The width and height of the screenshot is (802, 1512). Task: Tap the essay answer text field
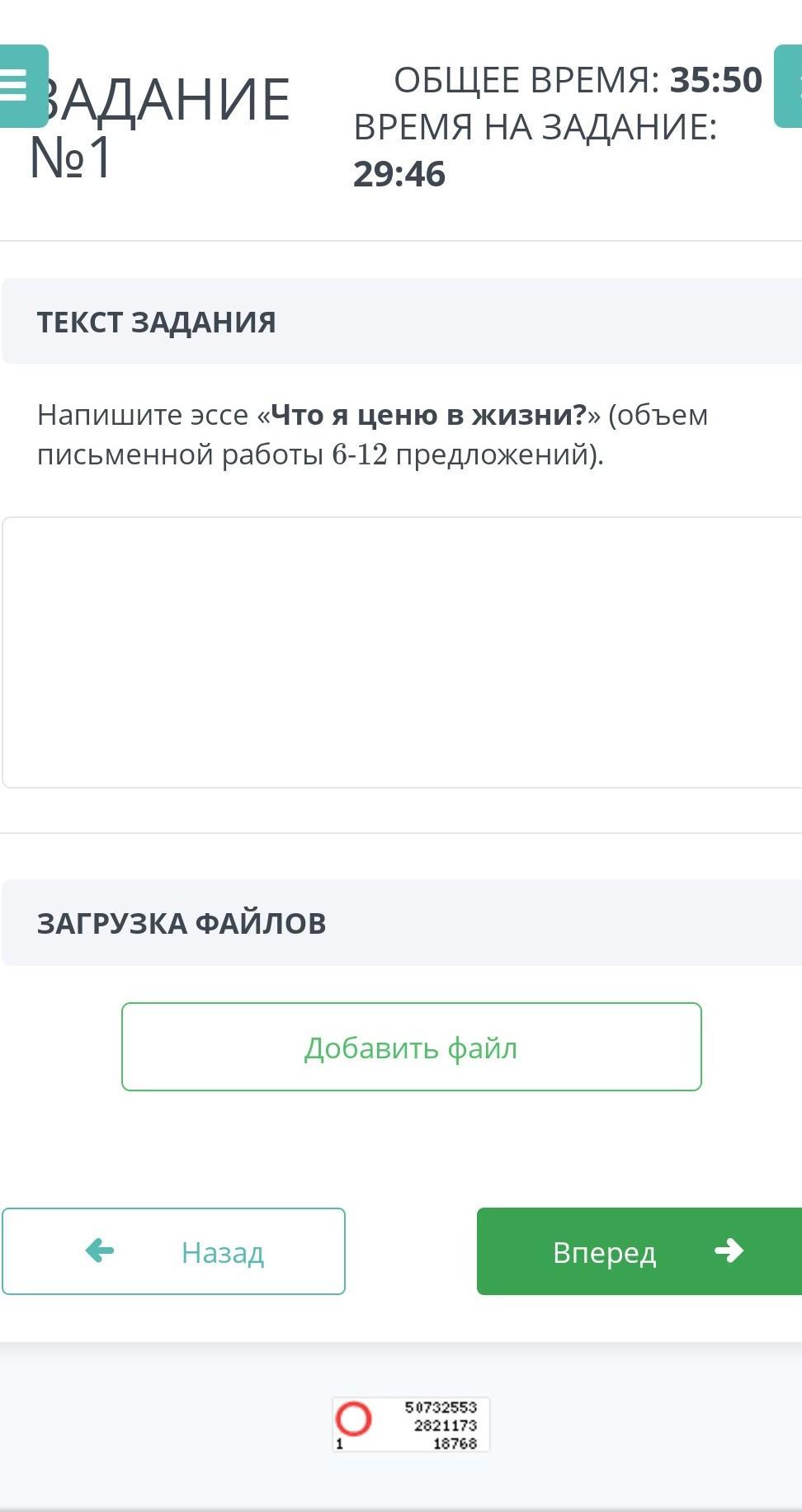click(403, 652)
